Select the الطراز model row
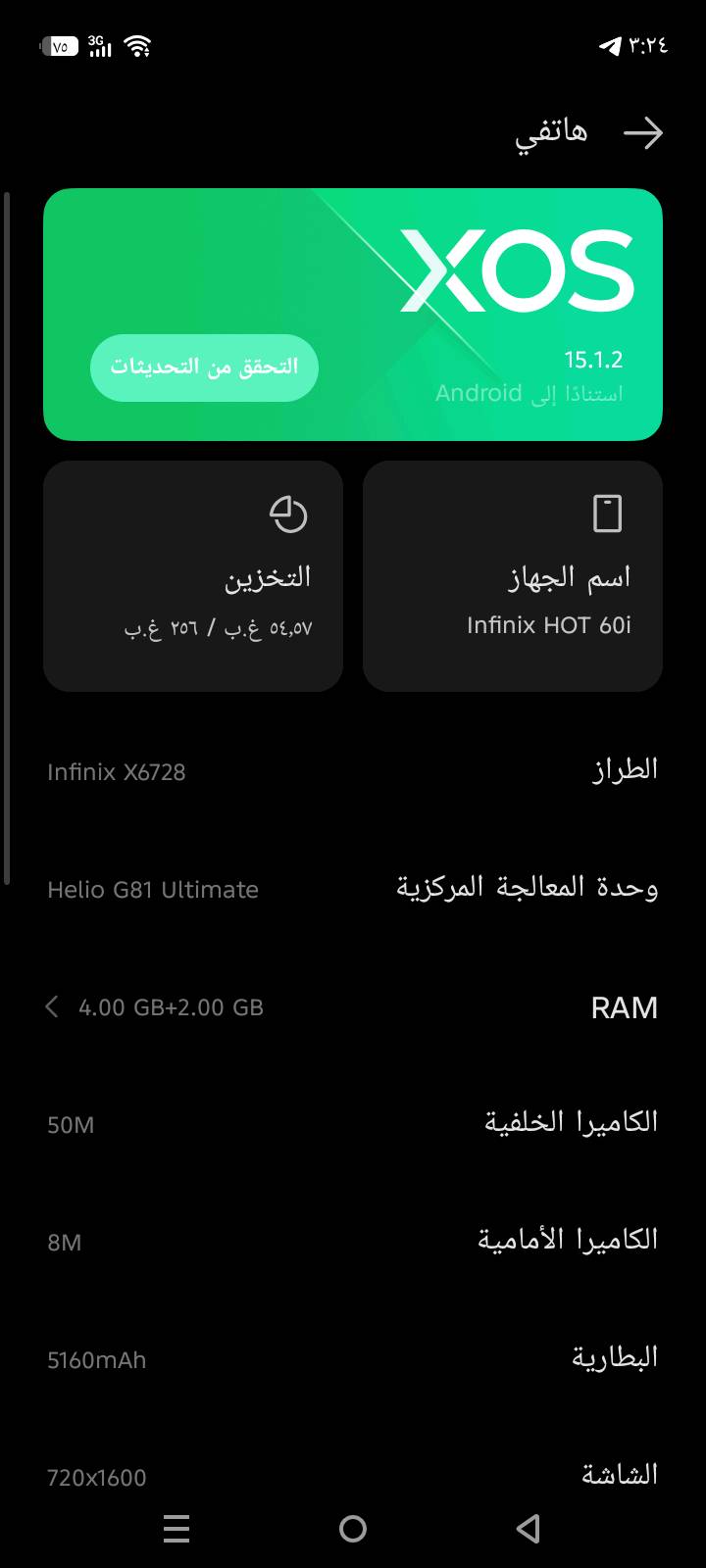 pos(353,770)
